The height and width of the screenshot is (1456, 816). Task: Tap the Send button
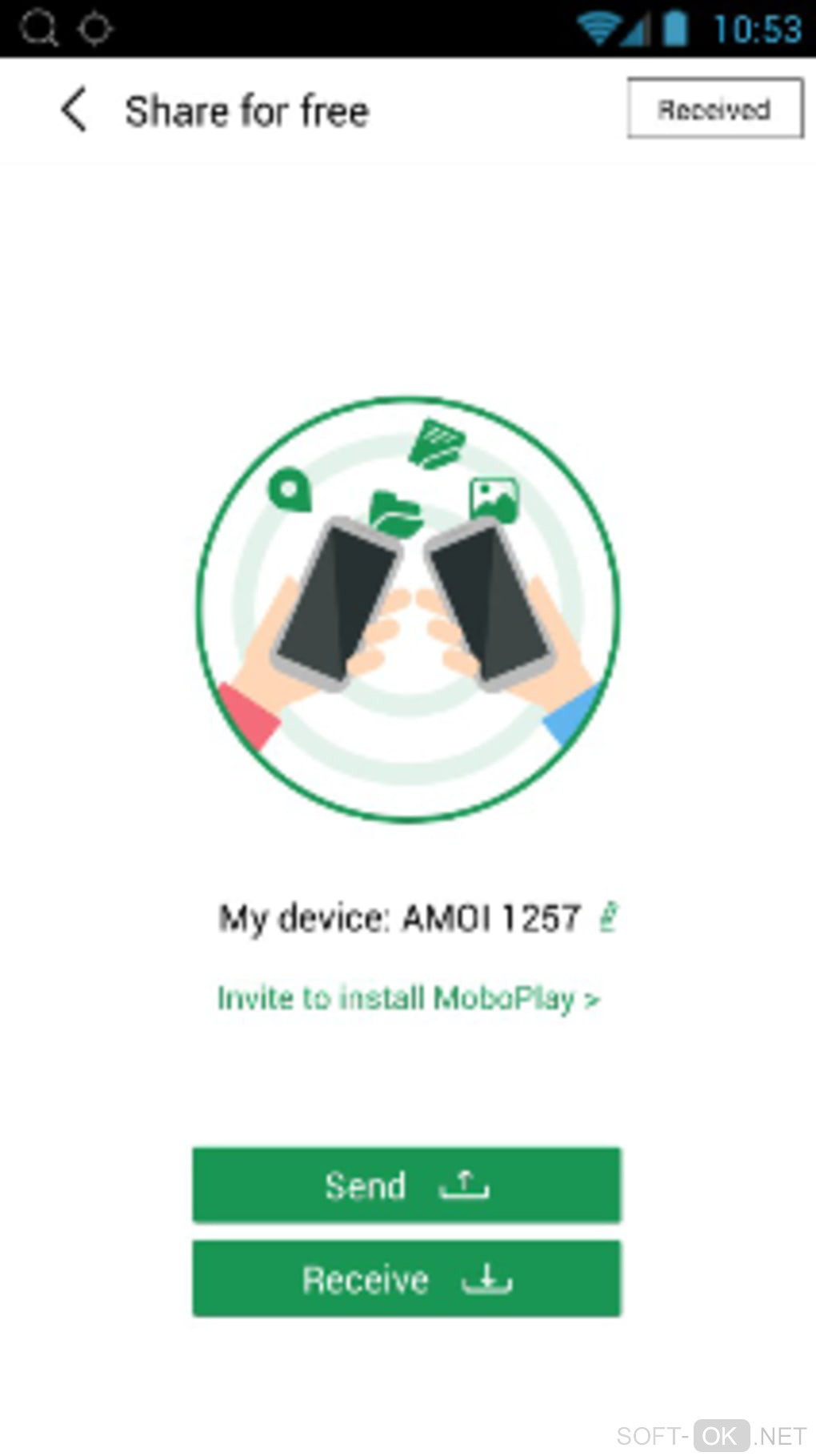tap(406, 1185)
